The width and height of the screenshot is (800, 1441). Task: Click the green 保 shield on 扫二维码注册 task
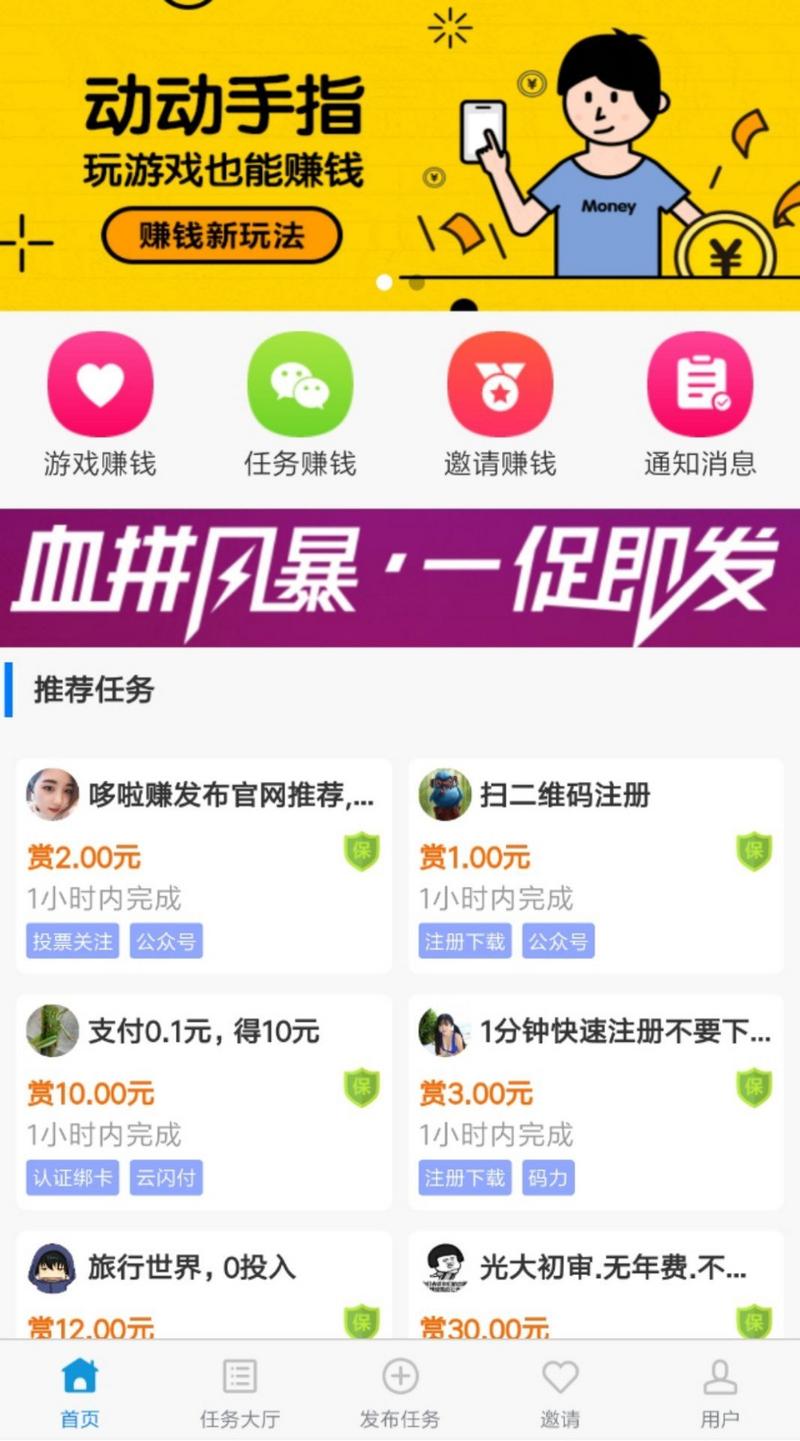click(753, 851)
